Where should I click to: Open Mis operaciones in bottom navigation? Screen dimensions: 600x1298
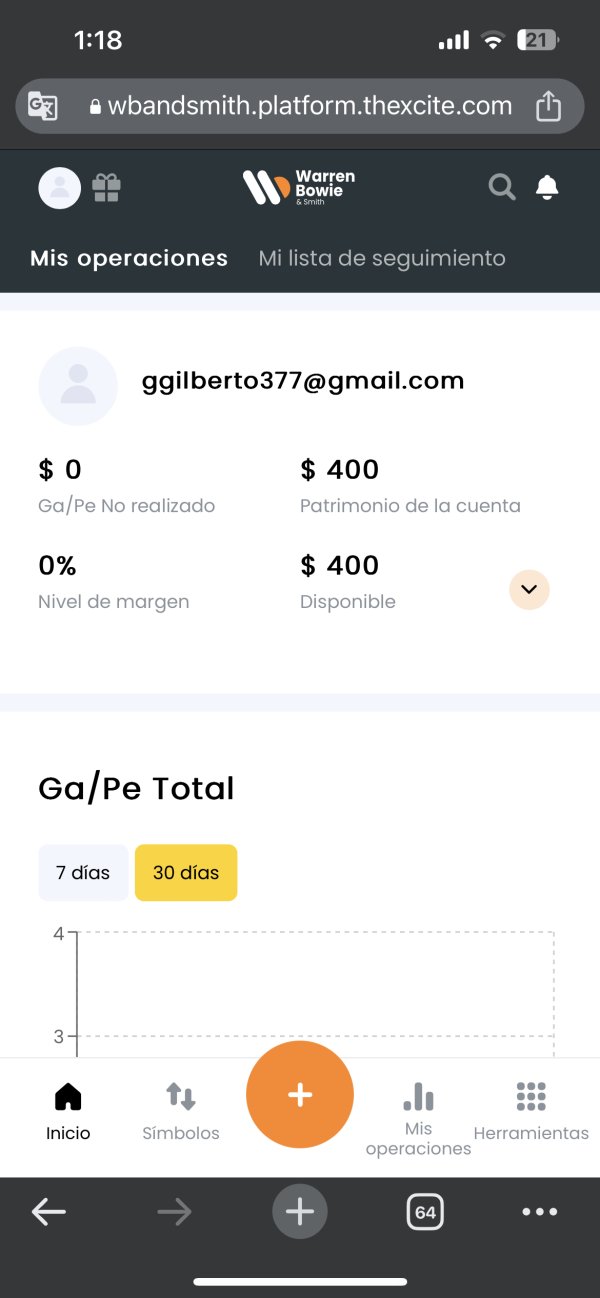pyautogui.click(x=418, y=1119)
